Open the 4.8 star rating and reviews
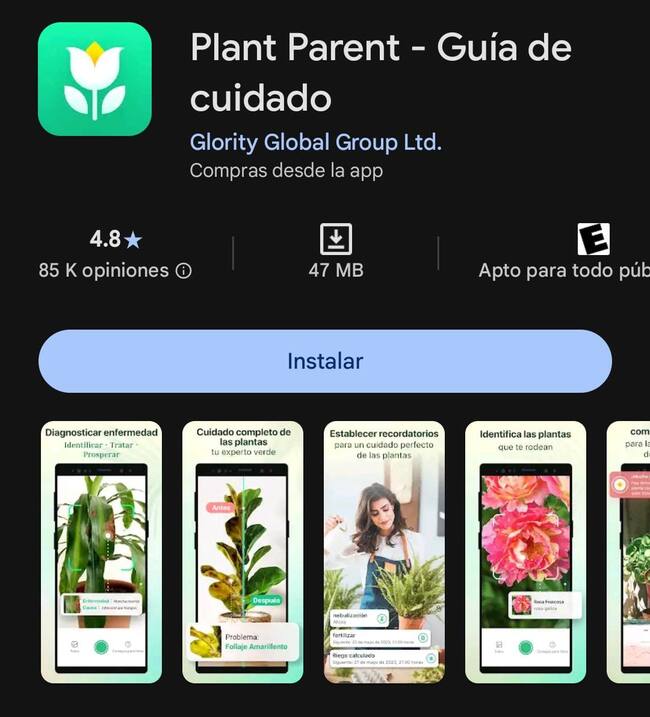Screen dimensions: 650x717 [x=115, y=240]
